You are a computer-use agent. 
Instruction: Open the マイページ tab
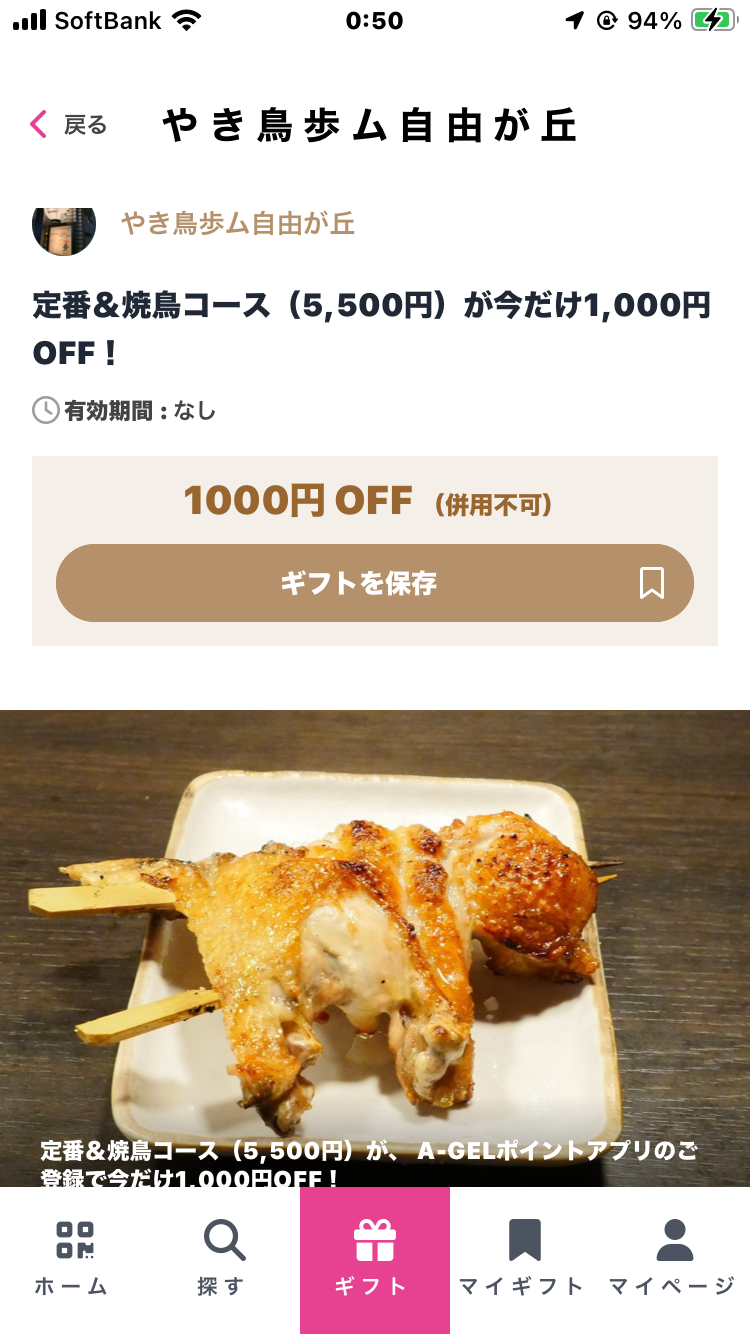click(x=673, y=1258)
